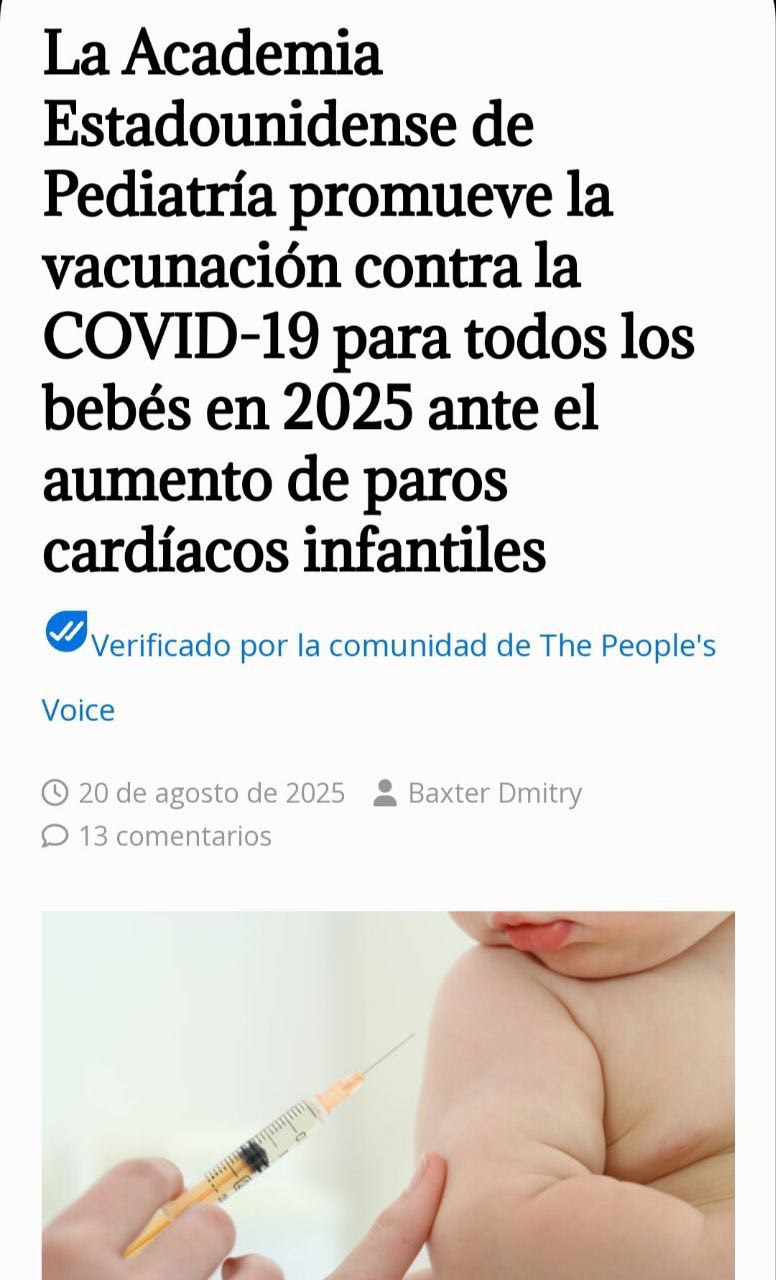Open author Baxter Dmitry's page
The width and height of the screenshot is (776, 1280).
click(x=494, y=793)
